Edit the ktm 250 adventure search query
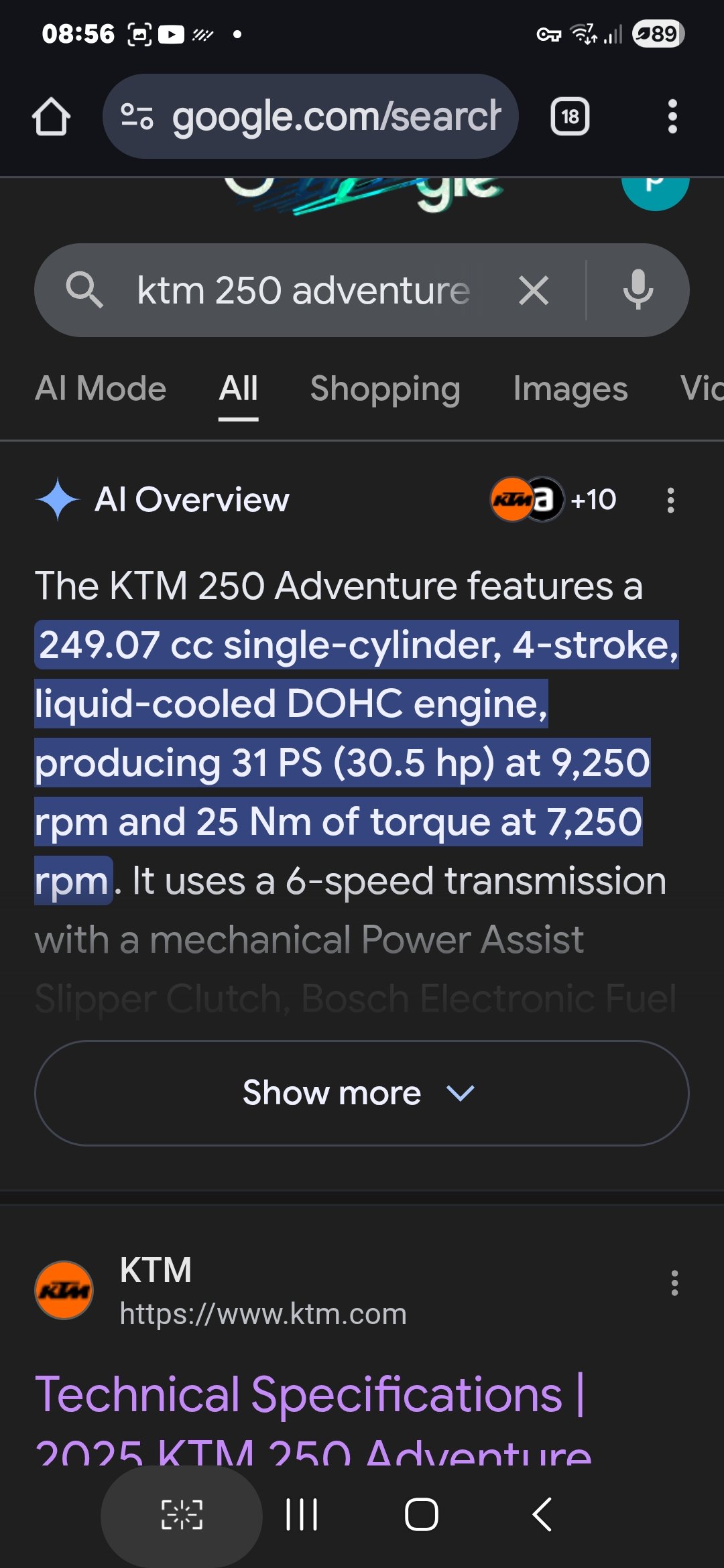This screenshot has width=724, height=1568. coord(303,291)
